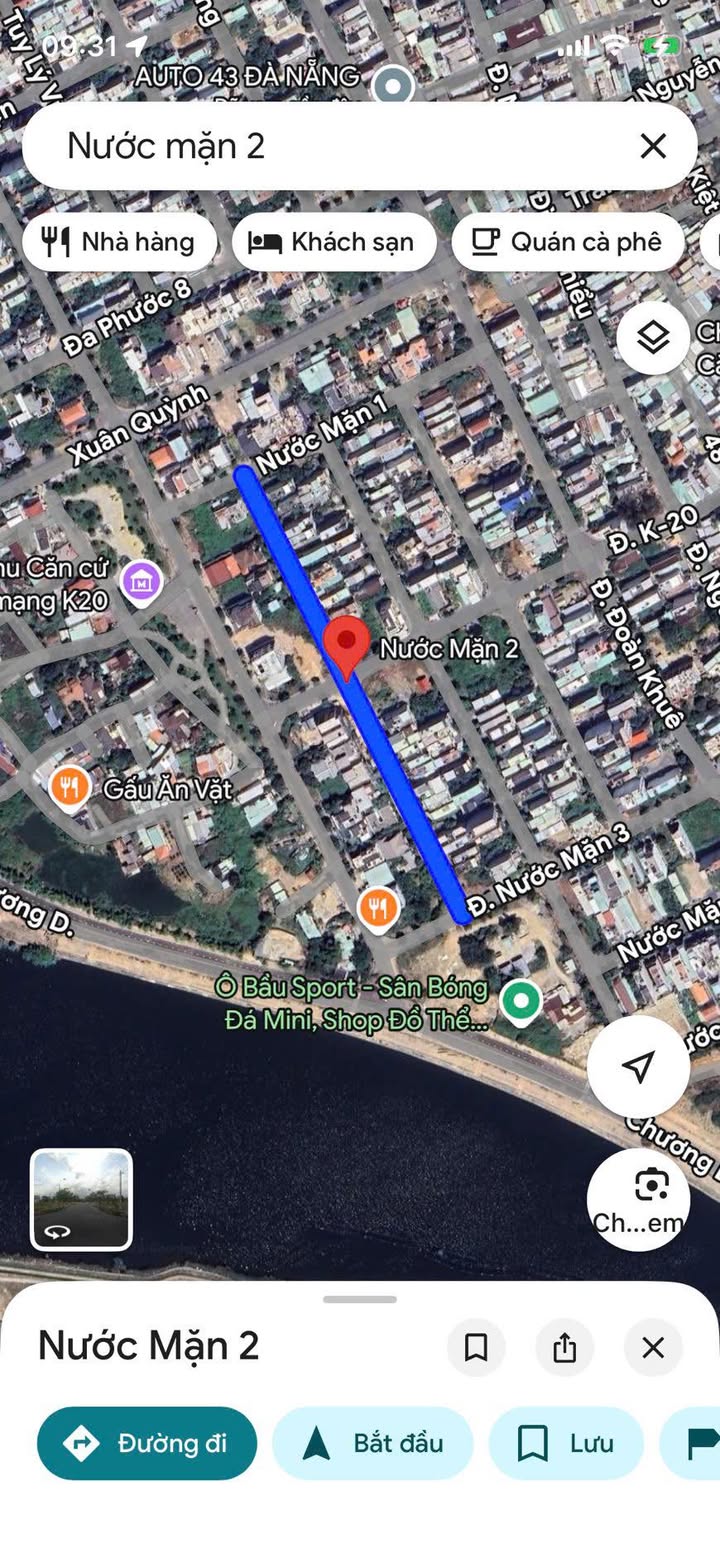This screenshot has width=720, height=1558.
Task: Get directions with Đường đi
Action: pyautogui.click(x=147, y=1443)
